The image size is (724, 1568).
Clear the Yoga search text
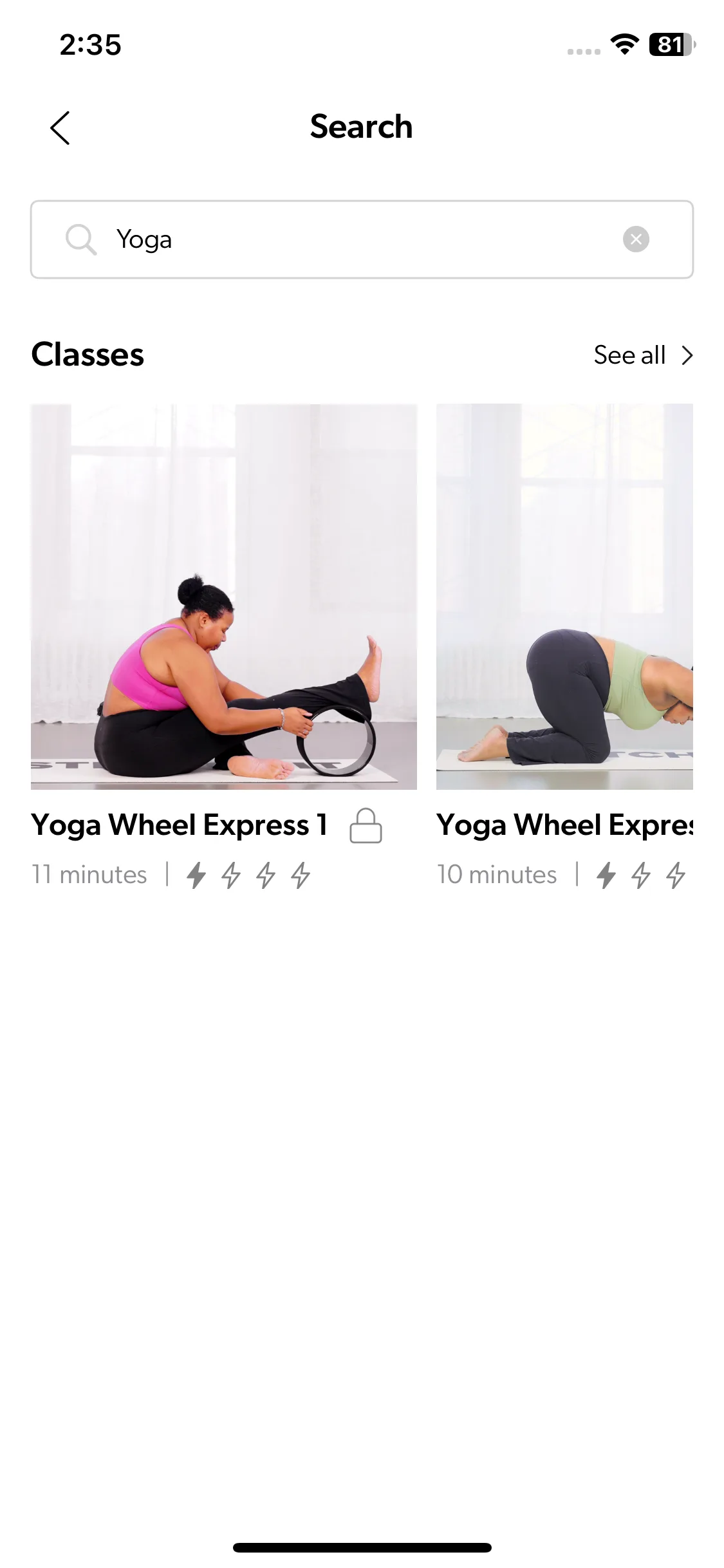click(x=636, y=239)
